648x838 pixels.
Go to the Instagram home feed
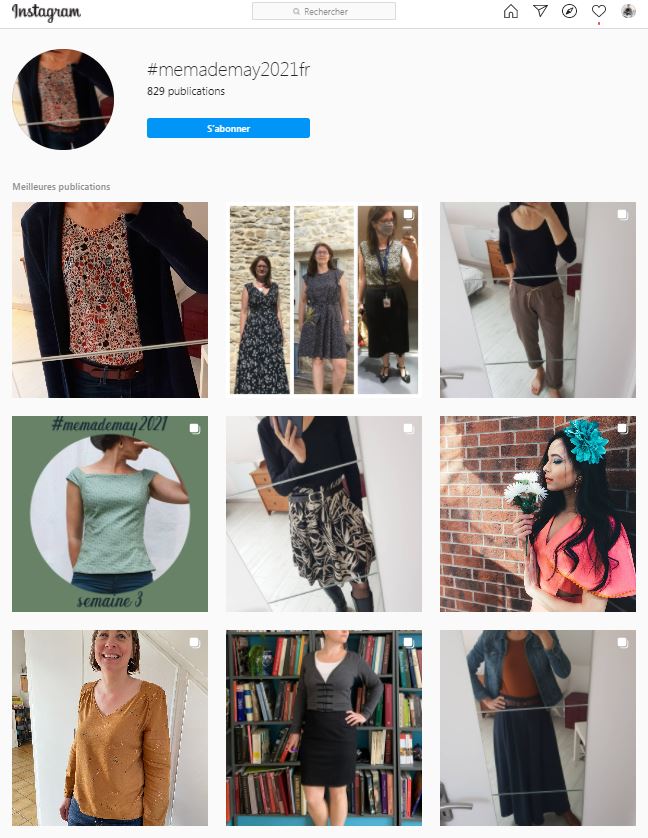[511, 12]
